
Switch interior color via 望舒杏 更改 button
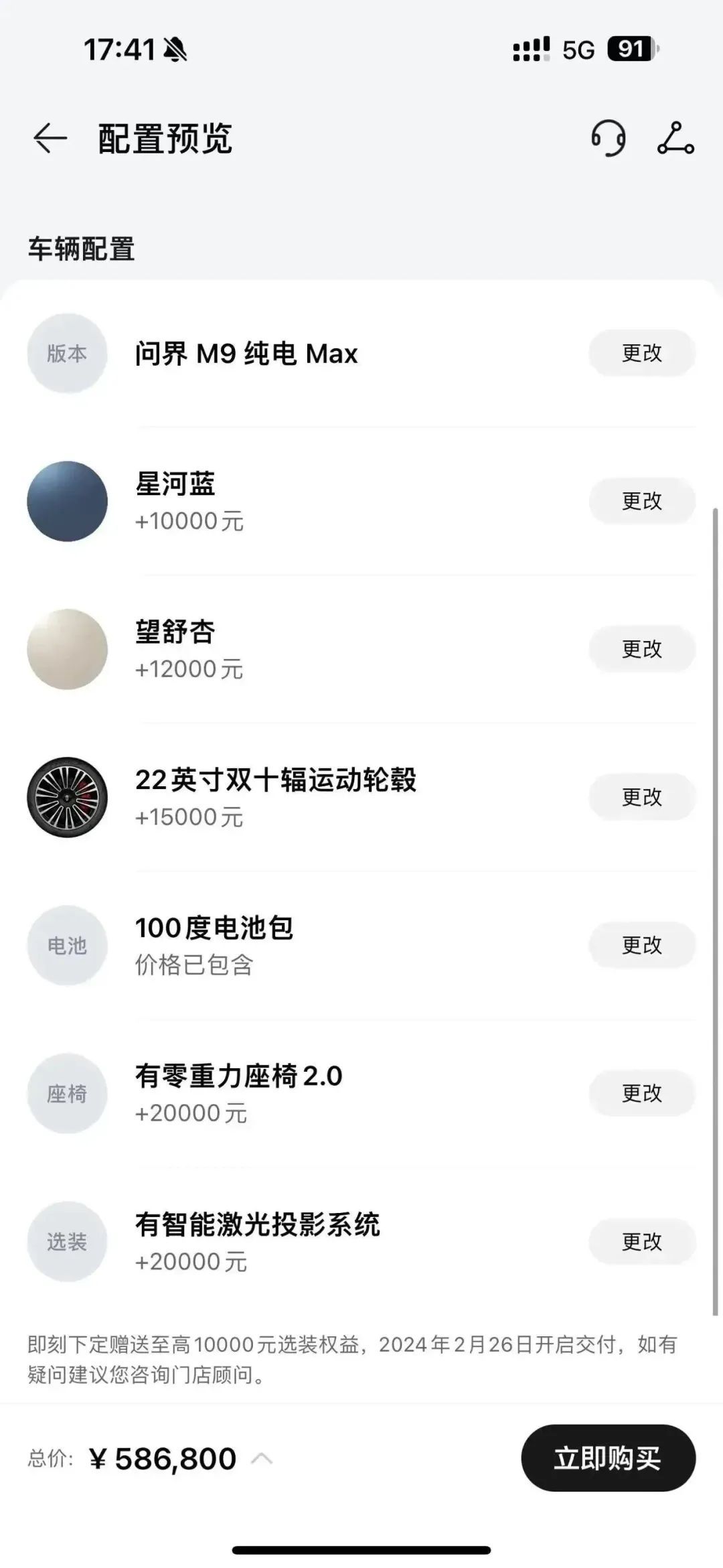[641, 648]
